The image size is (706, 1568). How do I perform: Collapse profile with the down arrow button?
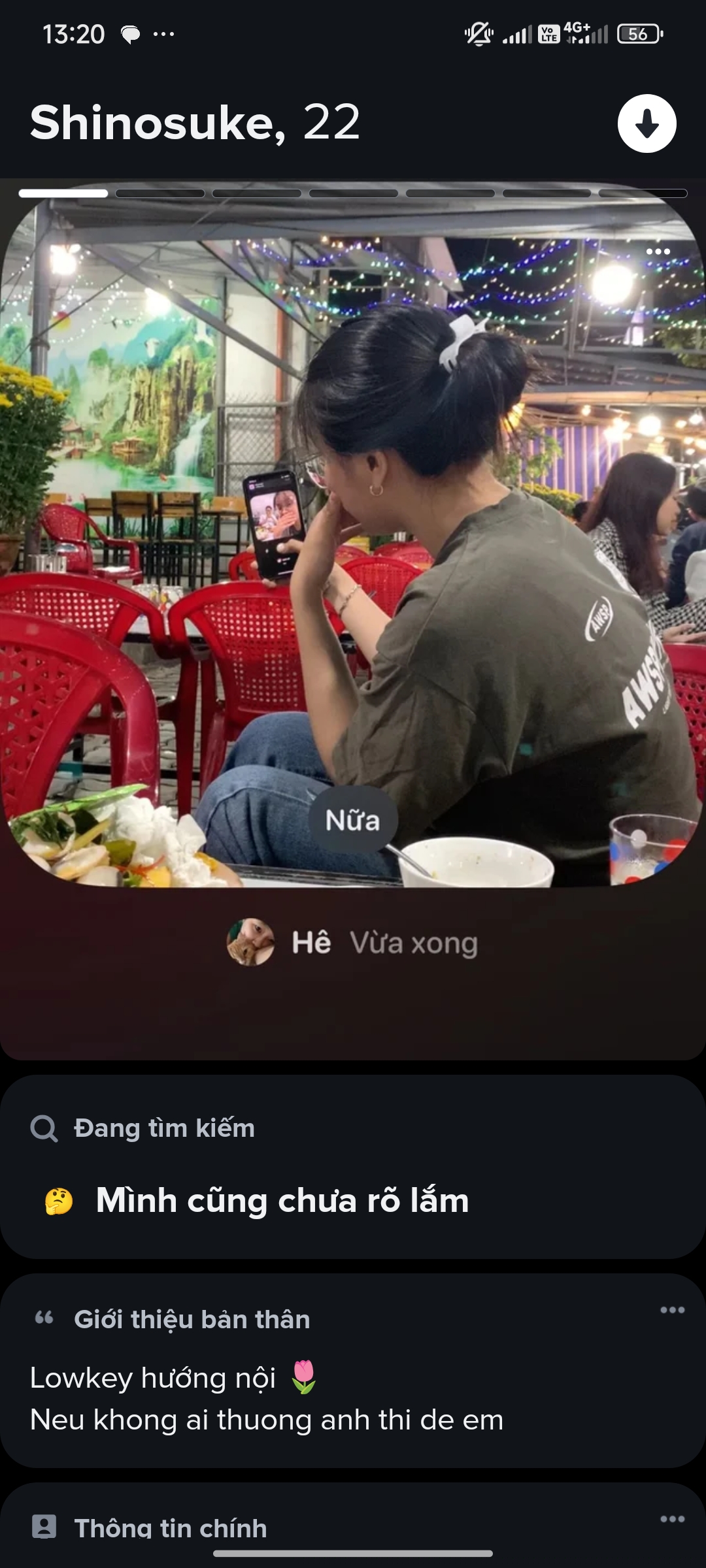[x=647, y=123]
